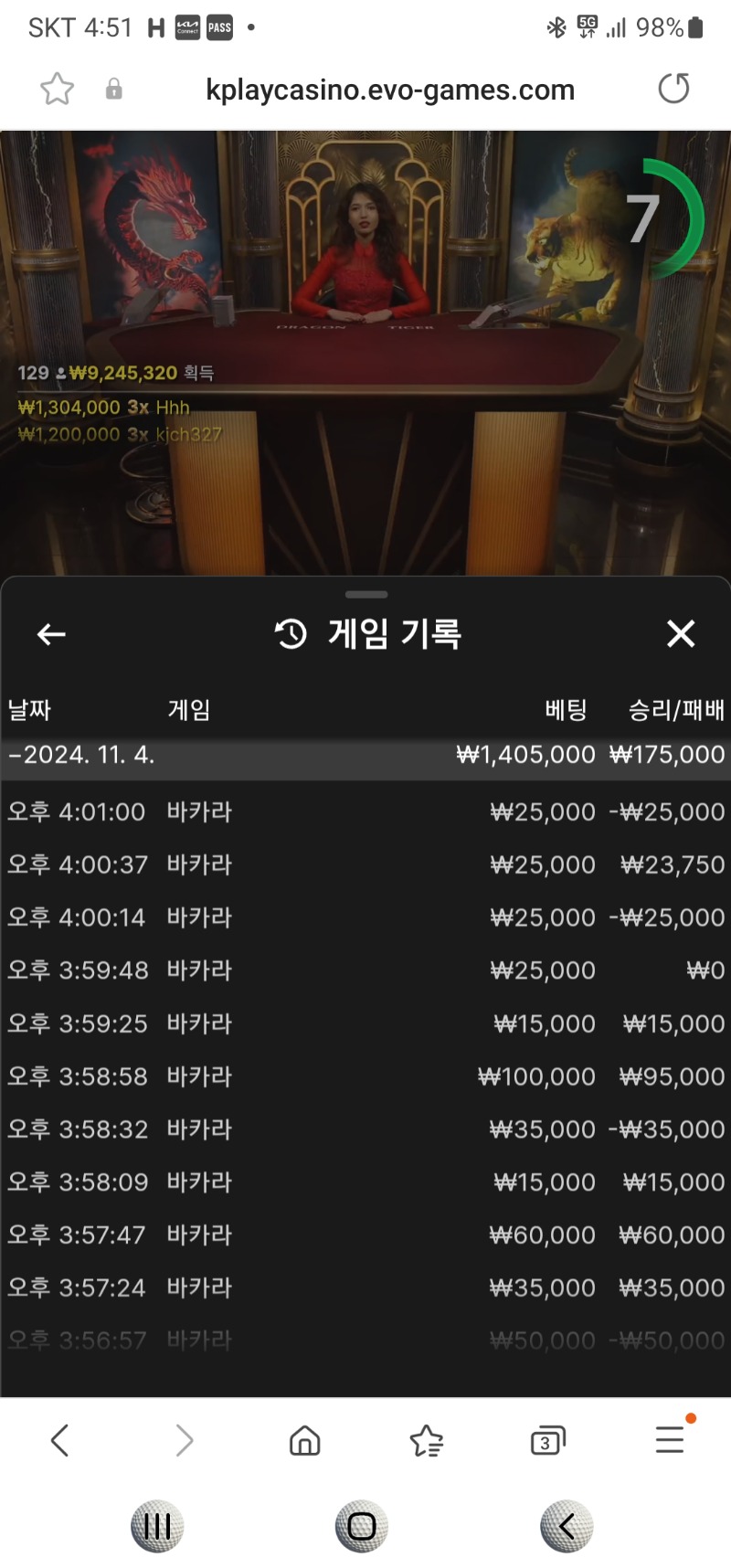Return to the phone home screen
The height and width of the screenshot is (1568, 731).
click(362, 1526)
